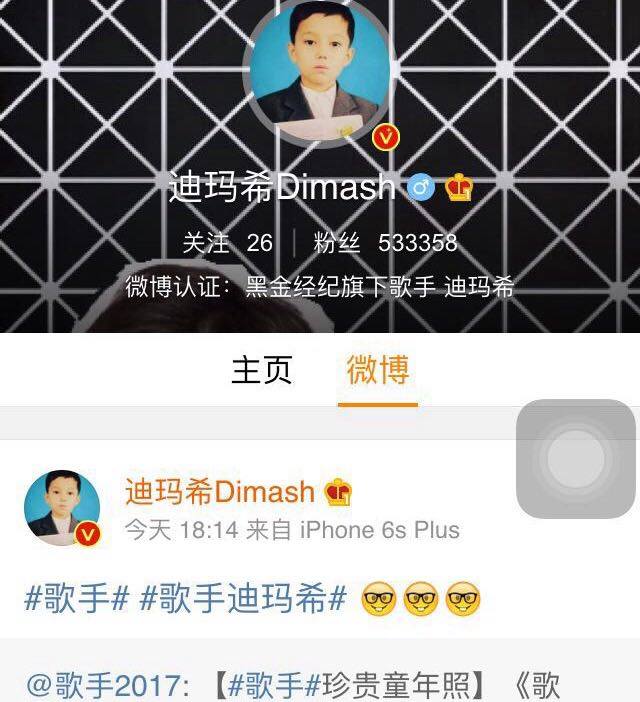View the 关注 26 following list

[x=227, y=243]
